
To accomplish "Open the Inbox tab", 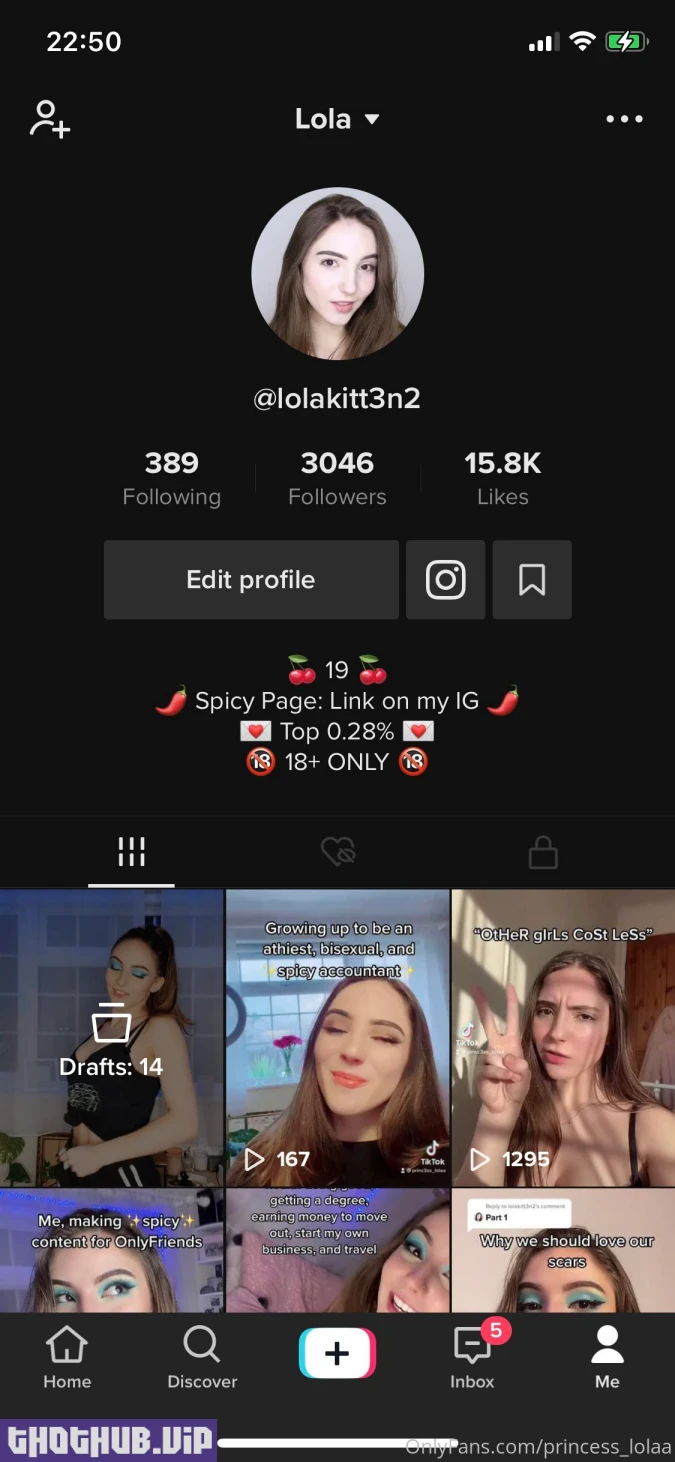I will tap(472, 1358).
